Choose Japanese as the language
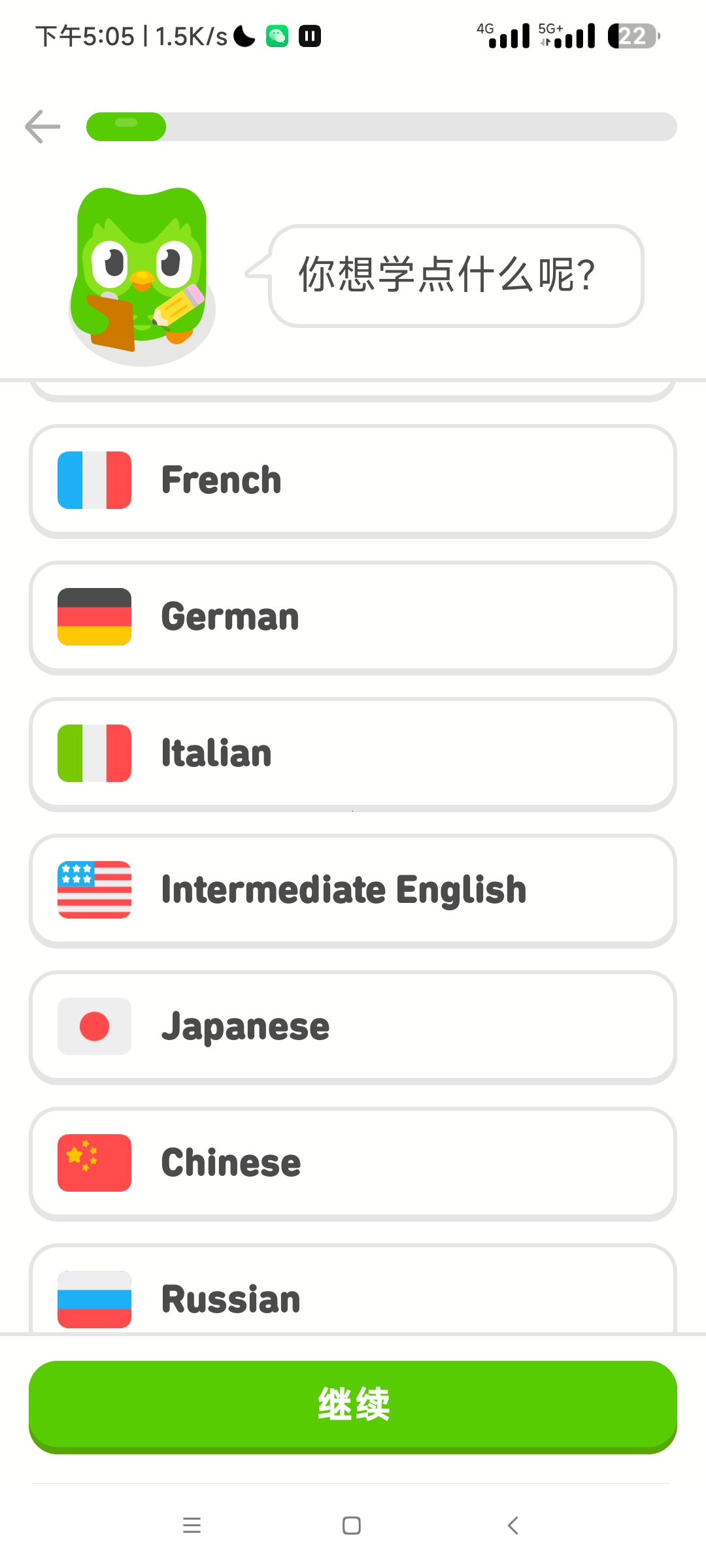 (353, 1027)
